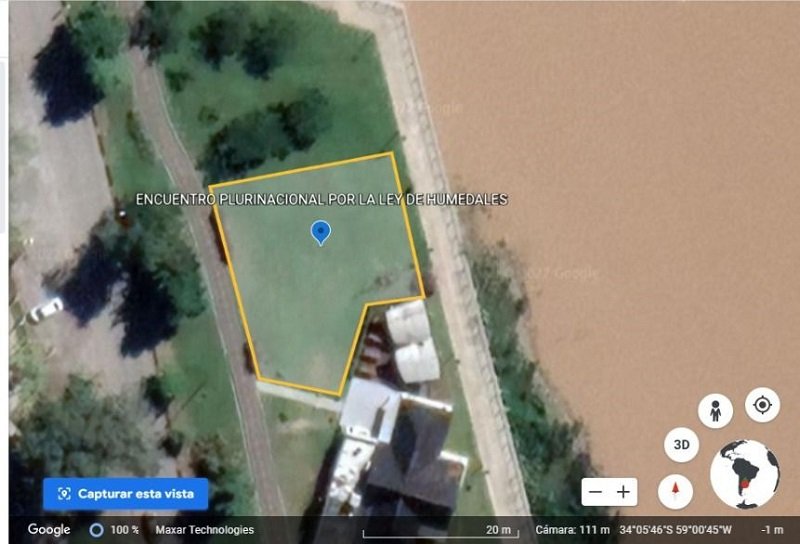Switch to 3D view
This screenshot has width=800, height=544.
pyautogui.click(x=681, y=444)
